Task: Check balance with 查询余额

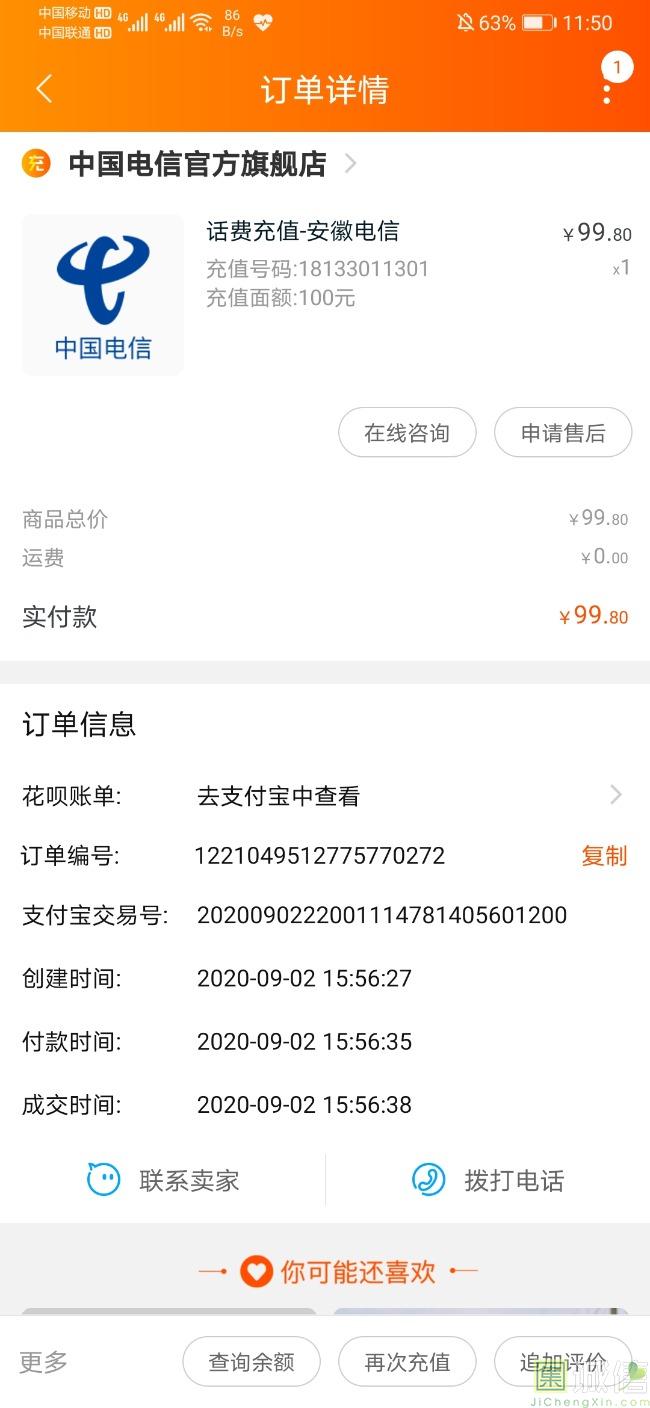Action: pyautogui.click(x=251, y=1362)
